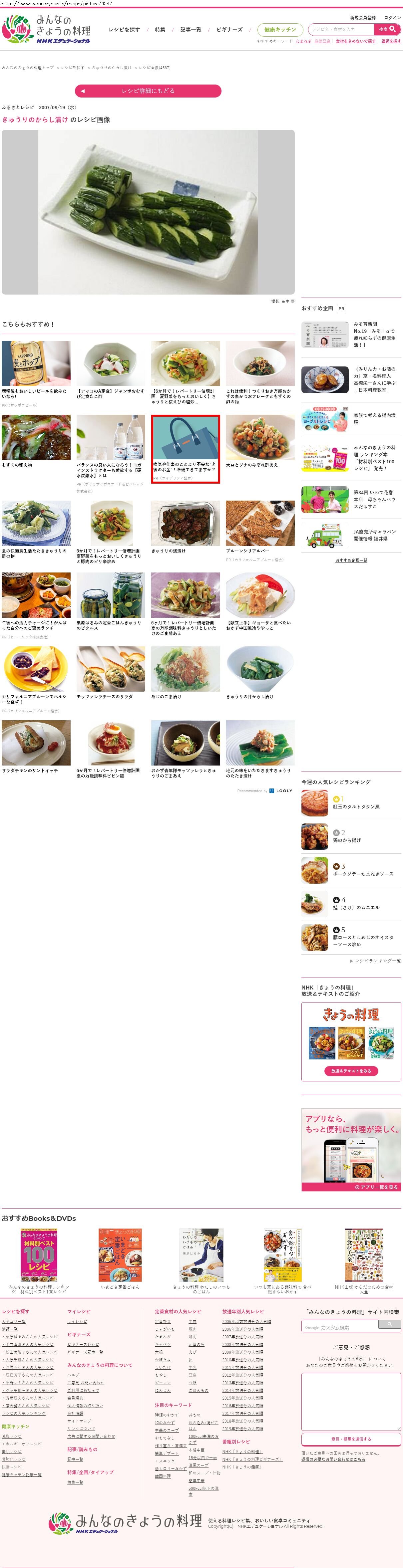Open ビギナーズ navigation item
Screen dimensions: 403x1568
[x=229, y=30]
